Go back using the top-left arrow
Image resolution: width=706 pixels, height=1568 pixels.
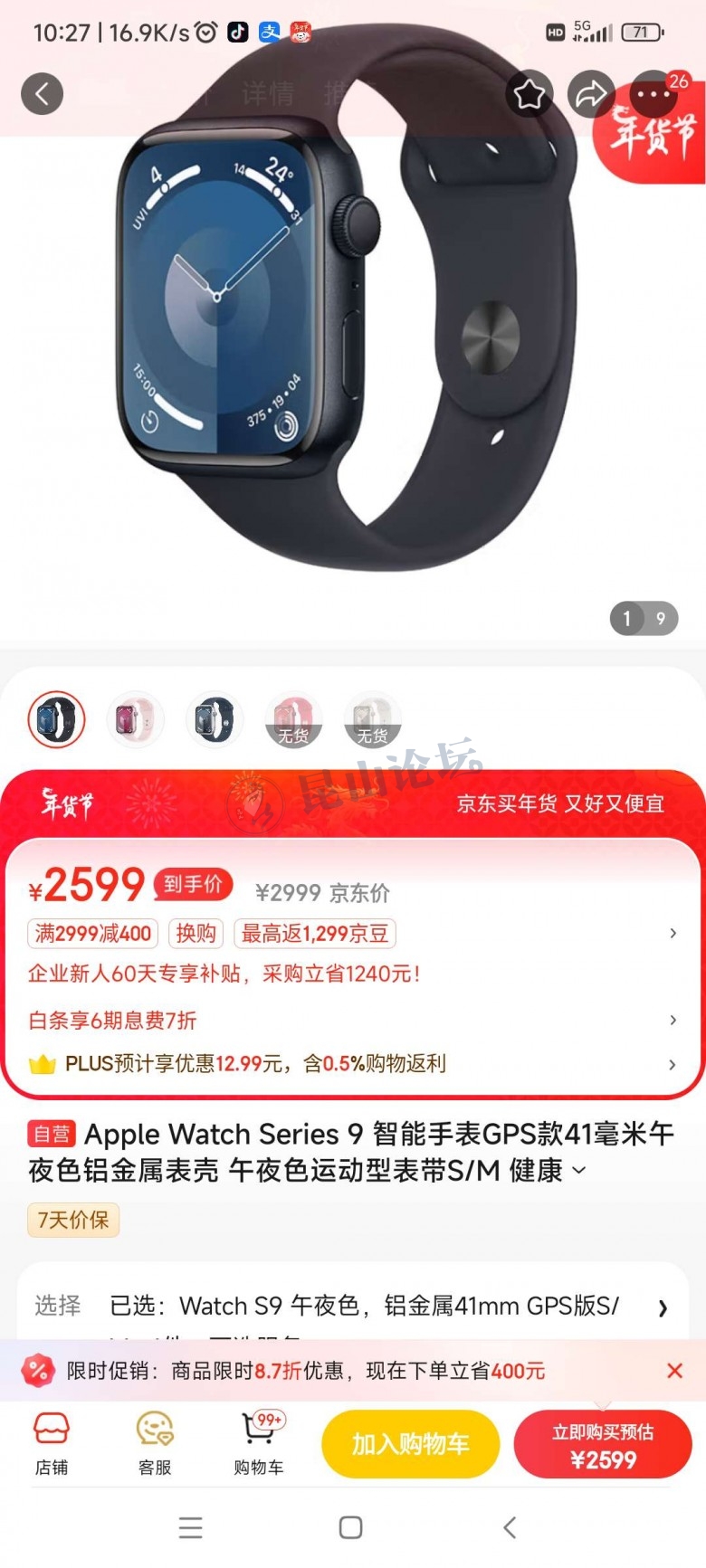click(x=43, y=94)
